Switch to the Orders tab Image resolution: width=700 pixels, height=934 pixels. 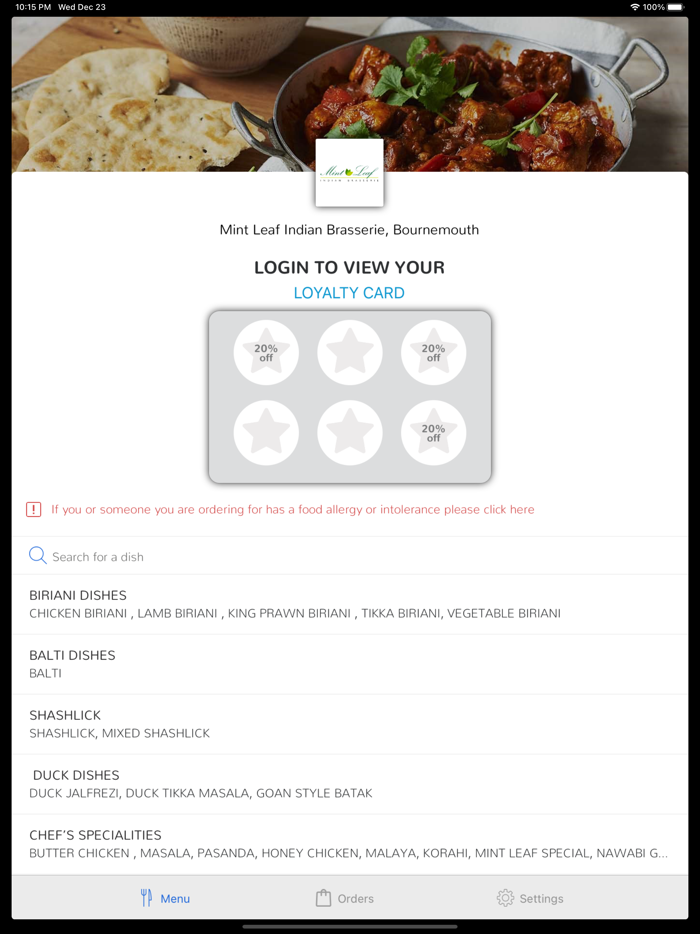pyautogui.click(x=344, y=898)
